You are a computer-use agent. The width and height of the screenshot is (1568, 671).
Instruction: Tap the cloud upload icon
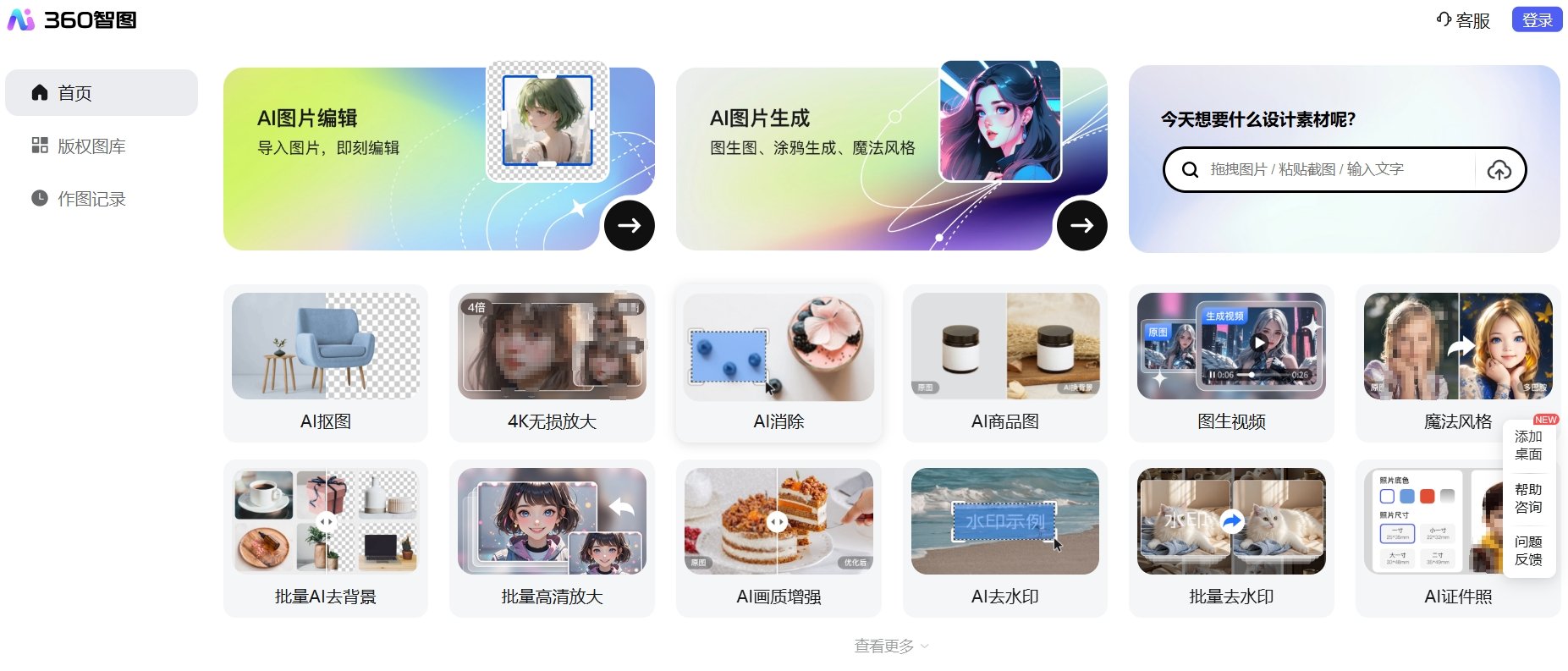point(1499,170)
